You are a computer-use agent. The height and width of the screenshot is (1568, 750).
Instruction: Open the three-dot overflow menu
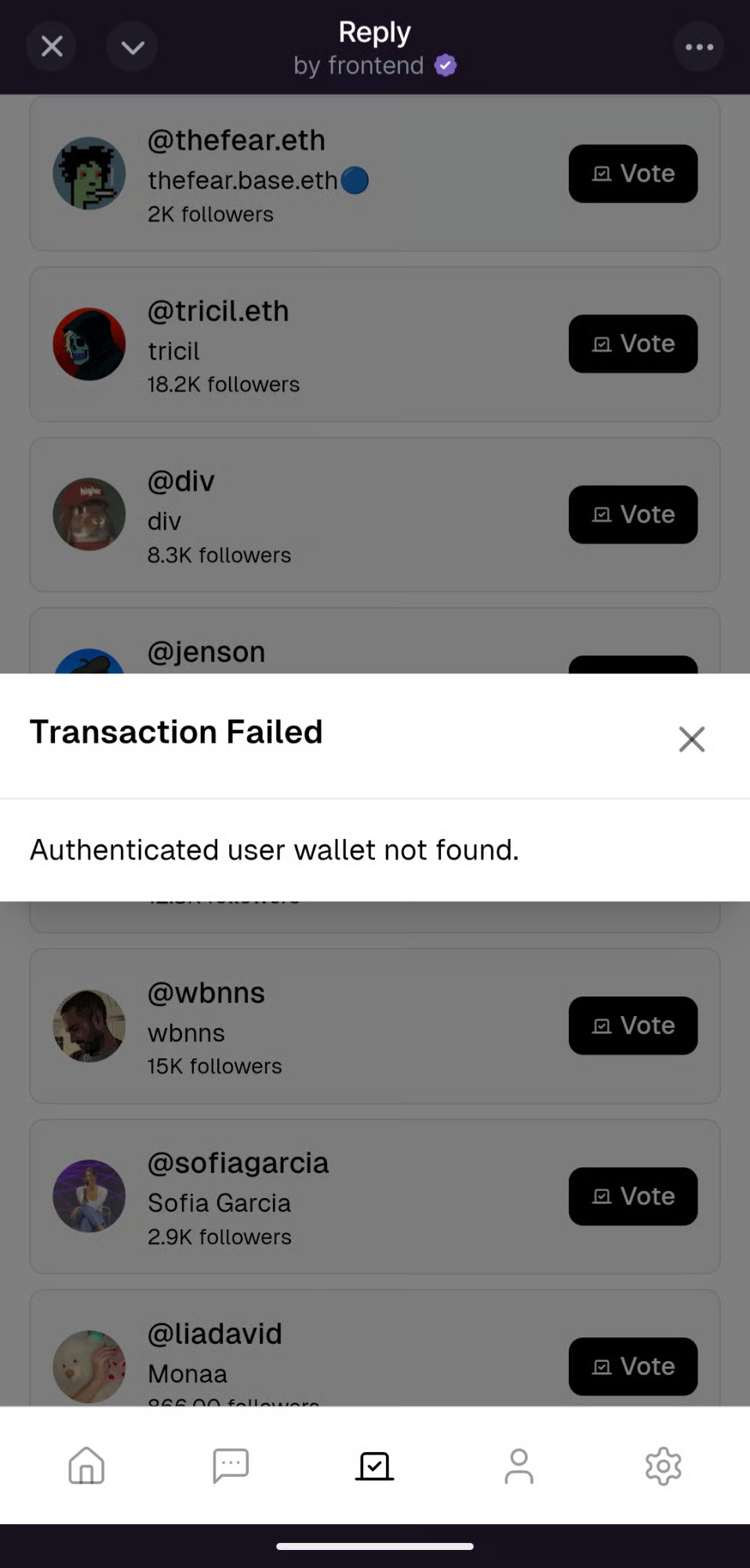tap(698, 47)
